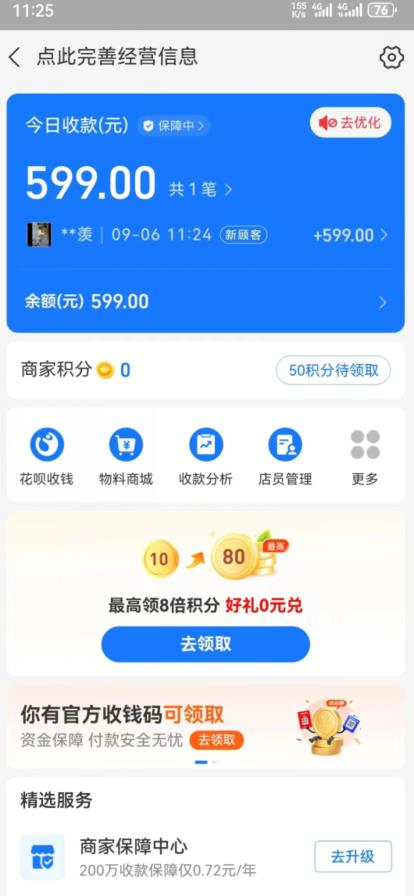View today's transactions via 共1笔

[x=201, y=189]
